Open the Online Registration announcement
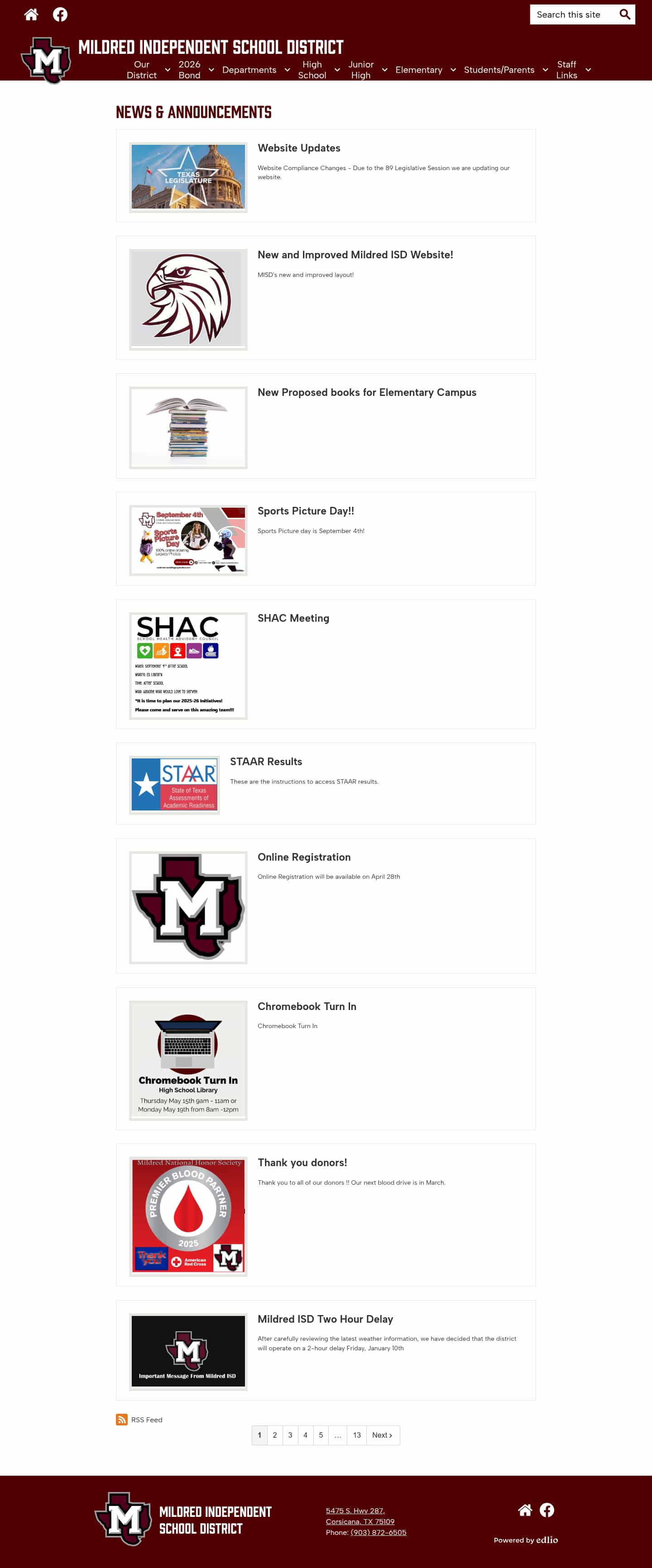This screenshot has height=1568, width=652. pos(304,857)
